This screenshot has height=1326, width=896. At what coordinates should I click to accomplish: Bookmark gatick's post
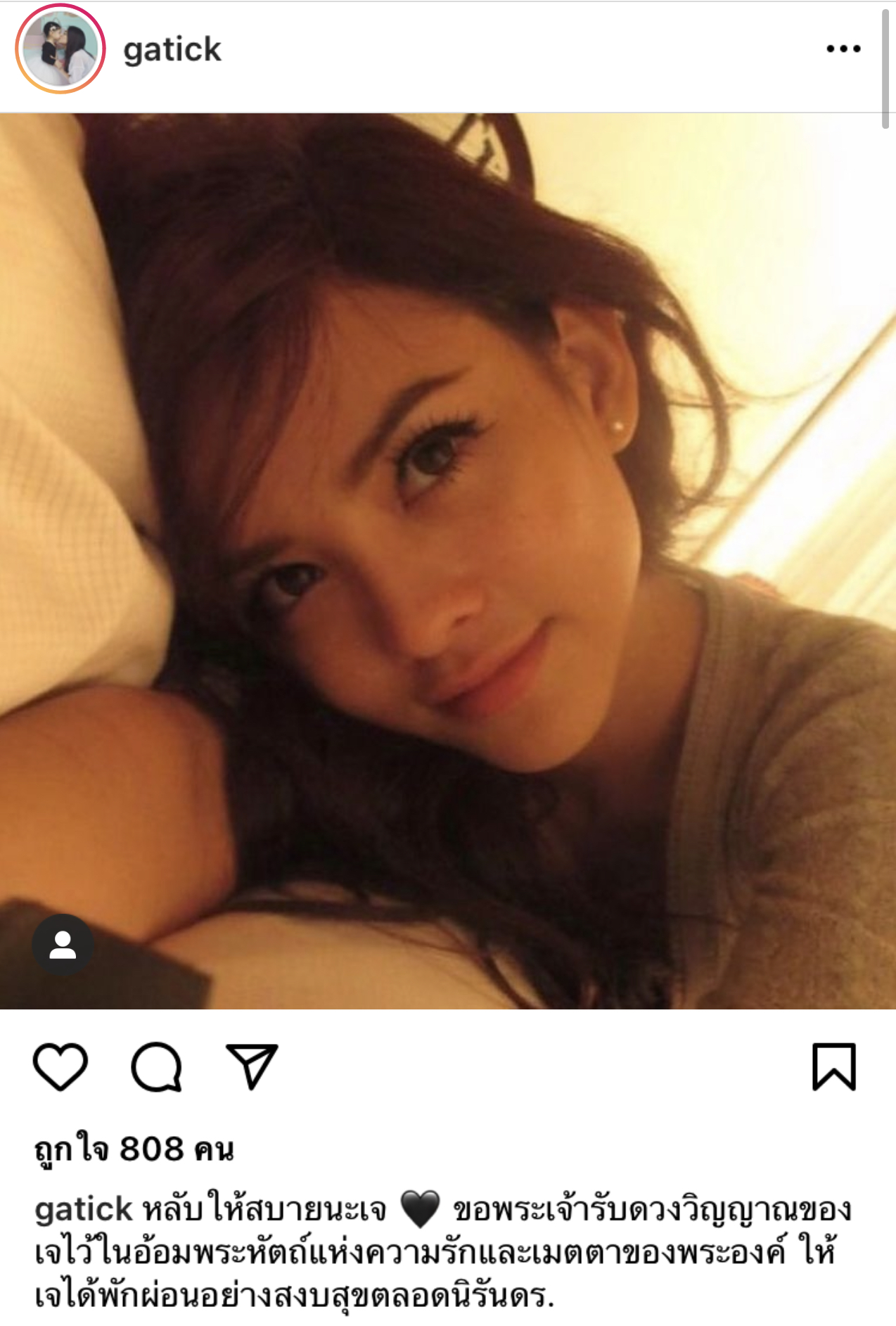click(834, 1066)
